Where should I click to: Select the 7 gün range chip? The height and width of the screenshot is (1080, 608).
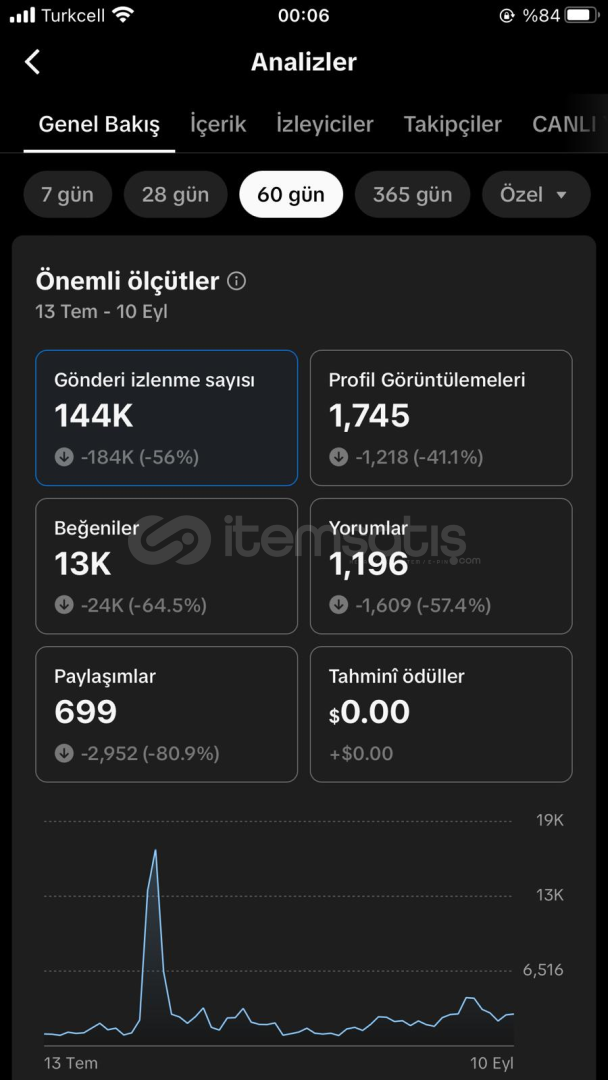tap(67, 195)
